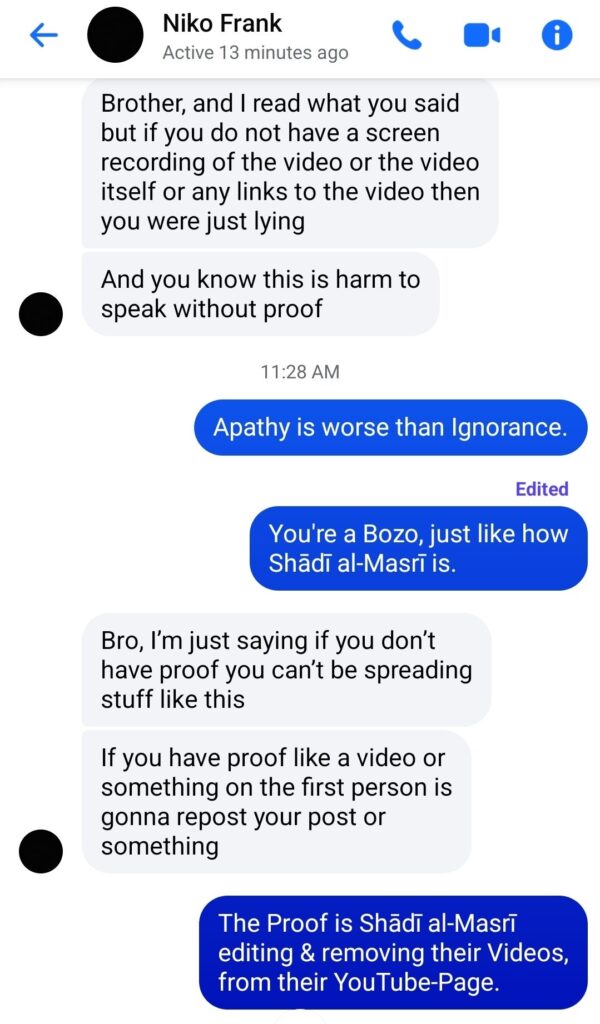
Task: Open conversation info details
Action: pos(556,36)
